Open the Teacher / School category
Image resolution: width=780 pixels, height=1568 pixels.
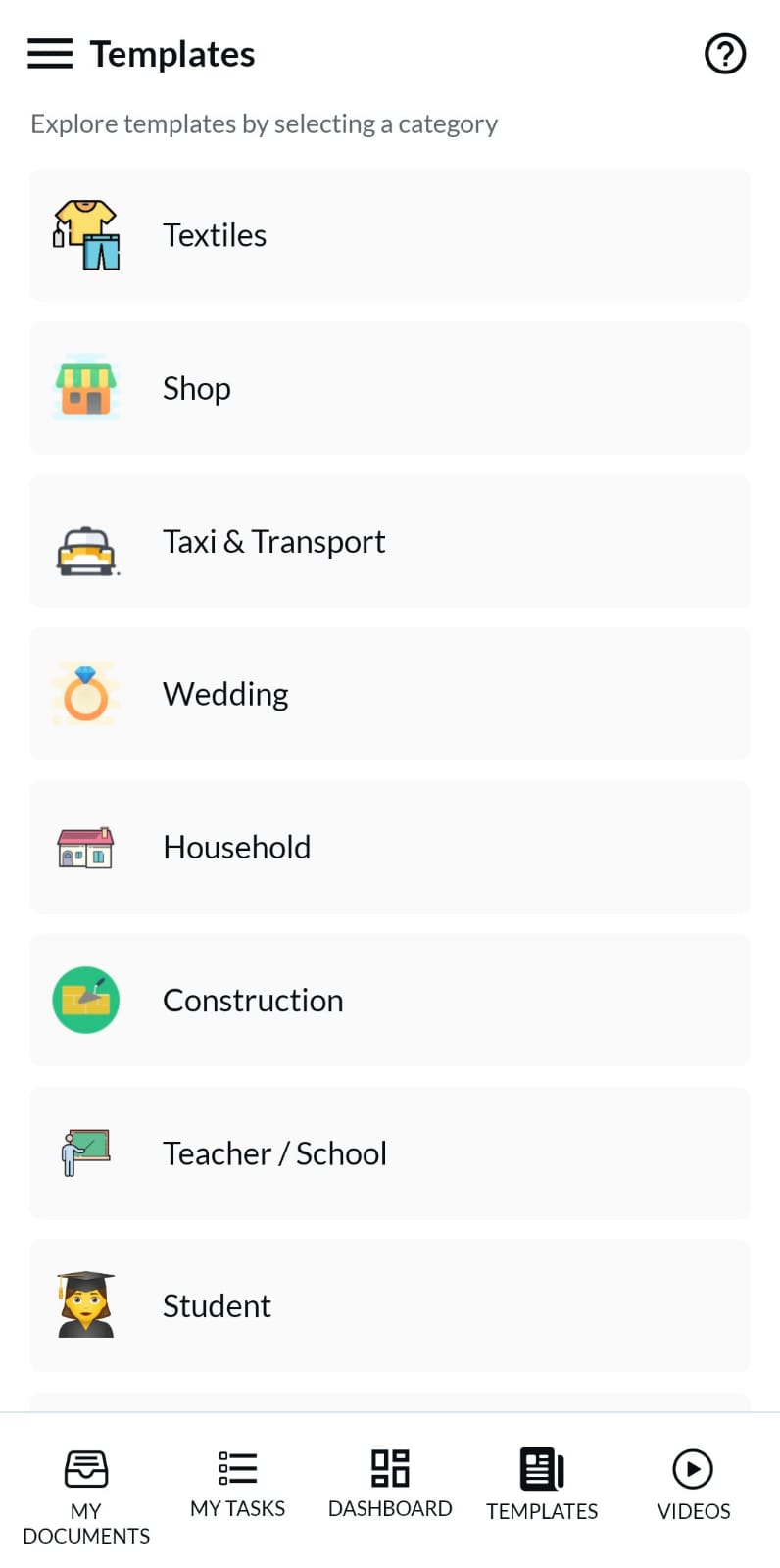point(390,1152)
